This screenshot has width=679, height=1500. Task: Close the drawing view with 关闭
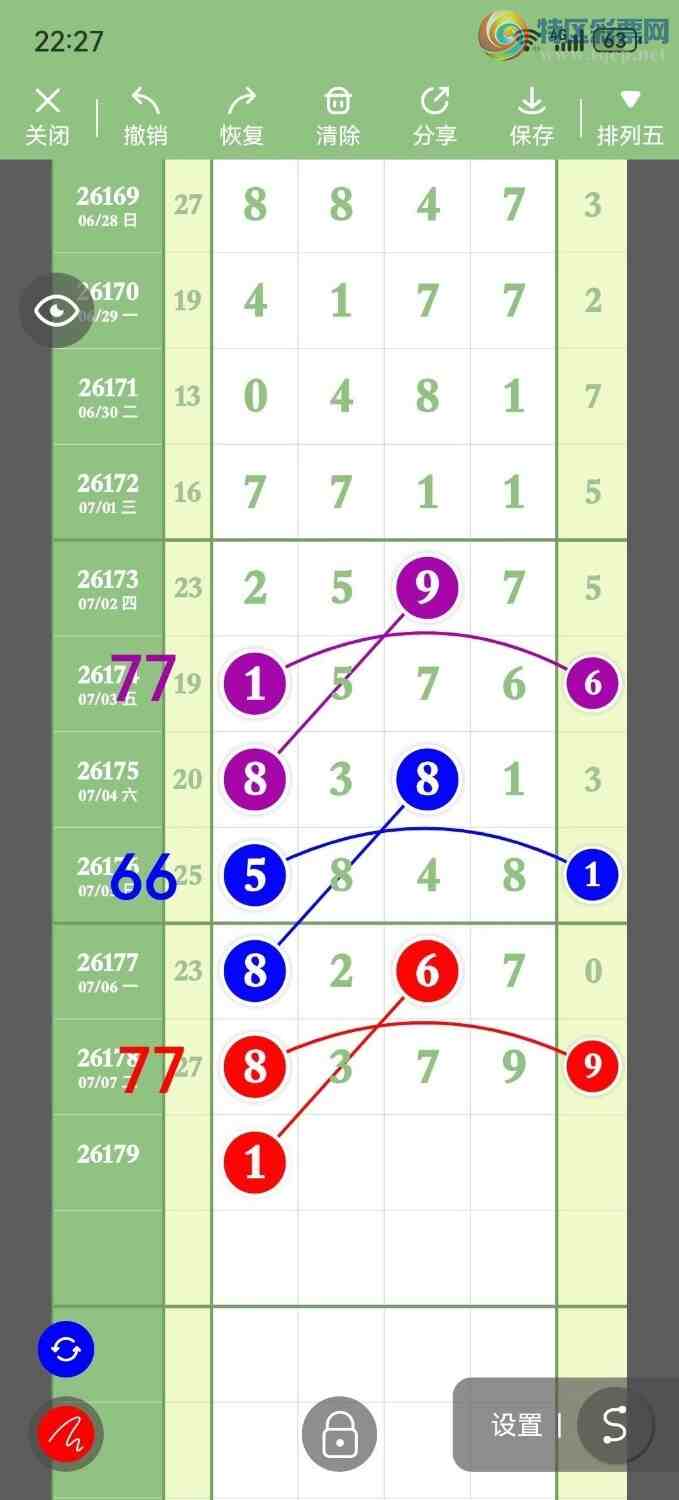47,117
